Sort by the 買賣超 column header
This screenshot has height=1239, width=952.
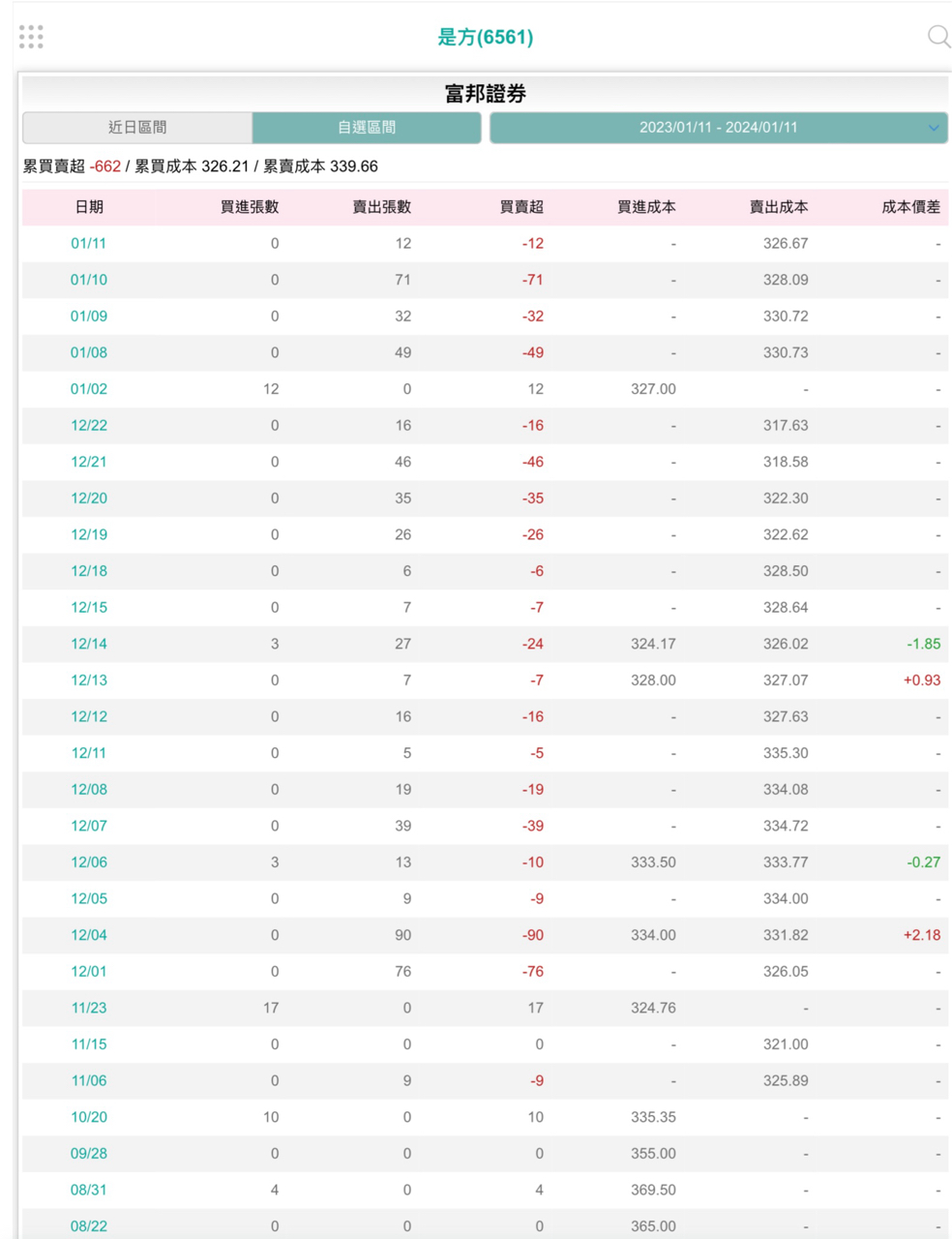pos(521,206)
